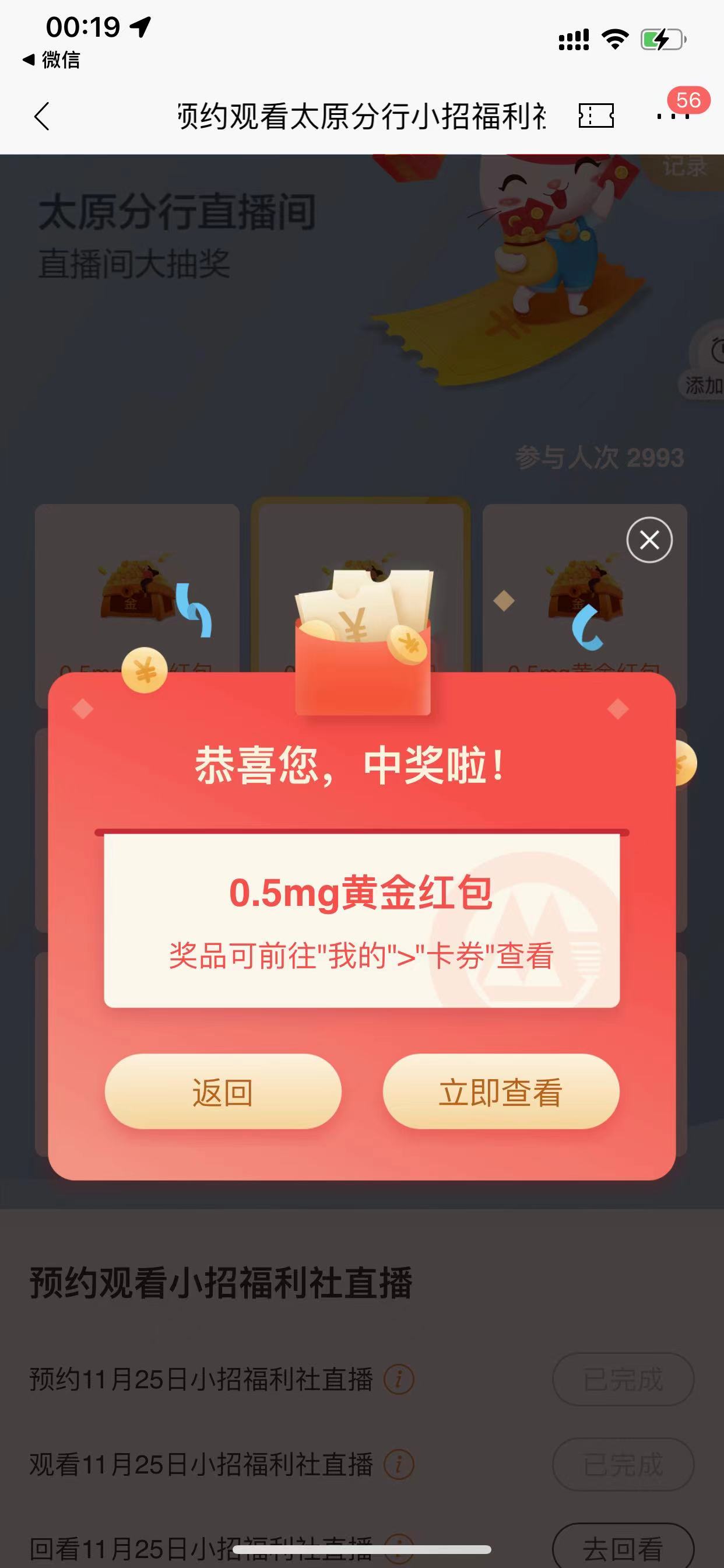Screen dimensions: 724x1568
Task: Tap 返回 button in prize dialog
Action: [x=223, y=1092]
